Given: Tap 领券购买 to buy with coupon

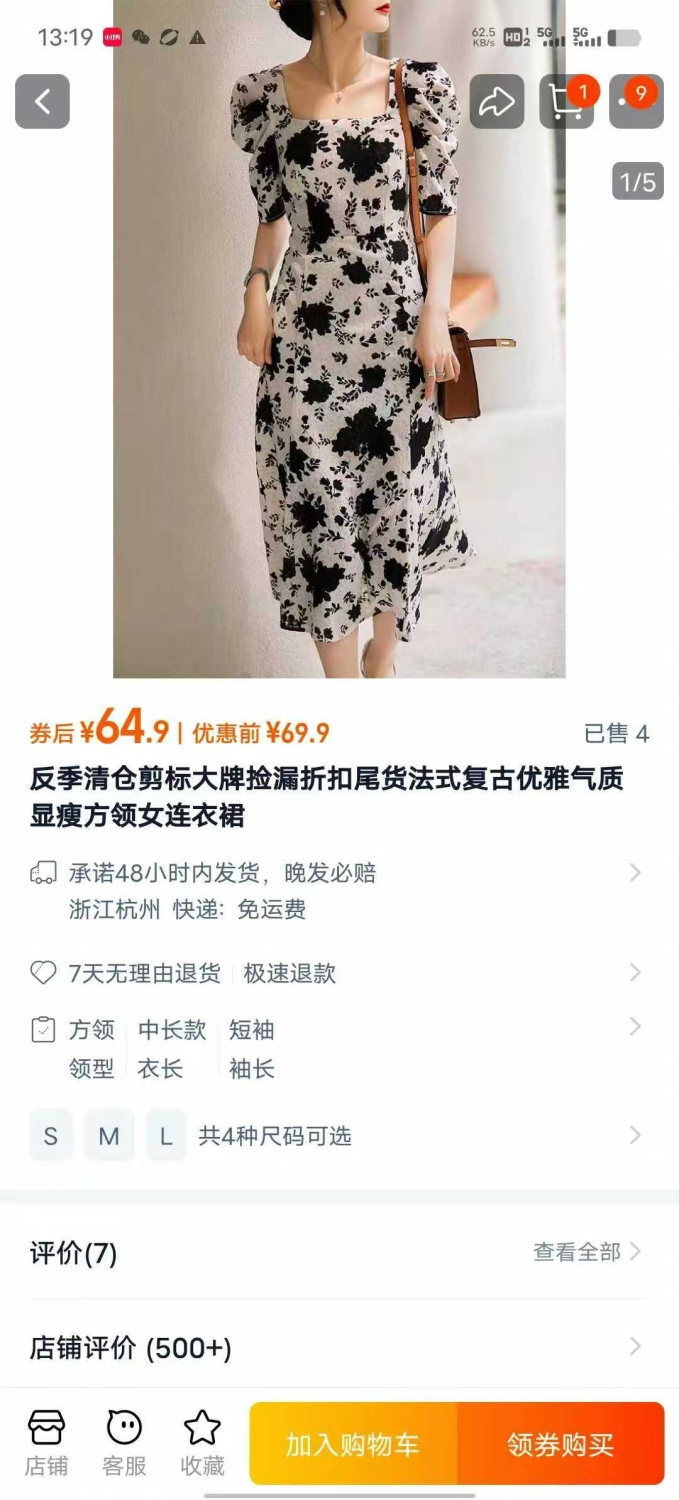Looking at the screenshot, I should point(561,1443).
